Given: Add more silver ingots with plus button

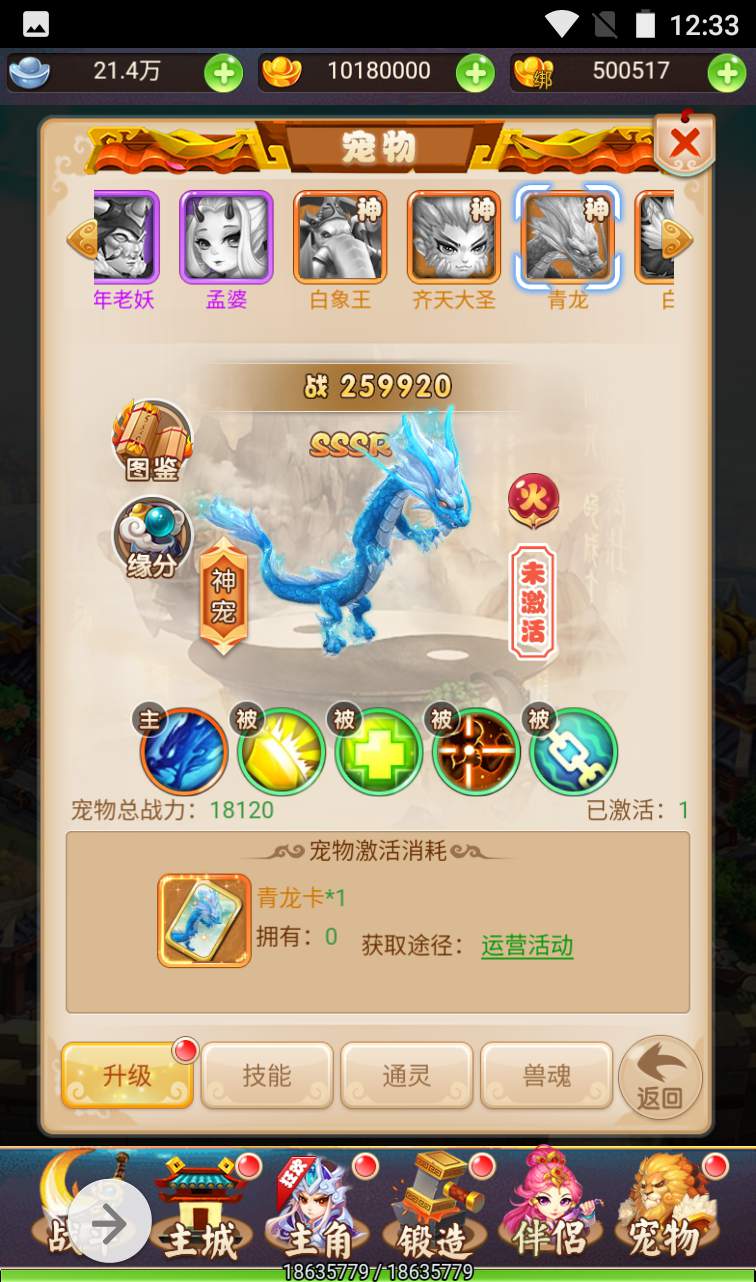Looking at the screenshot, I should (223, 72).
